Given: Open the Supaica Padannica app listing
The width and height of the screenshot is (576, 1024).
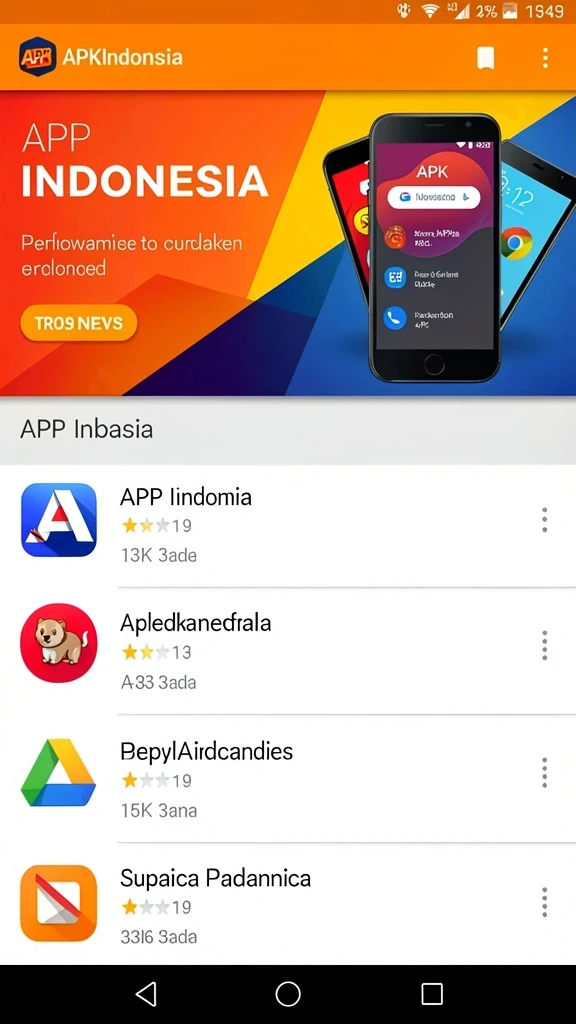Looking at the screenshot, I should pos(288,904).
